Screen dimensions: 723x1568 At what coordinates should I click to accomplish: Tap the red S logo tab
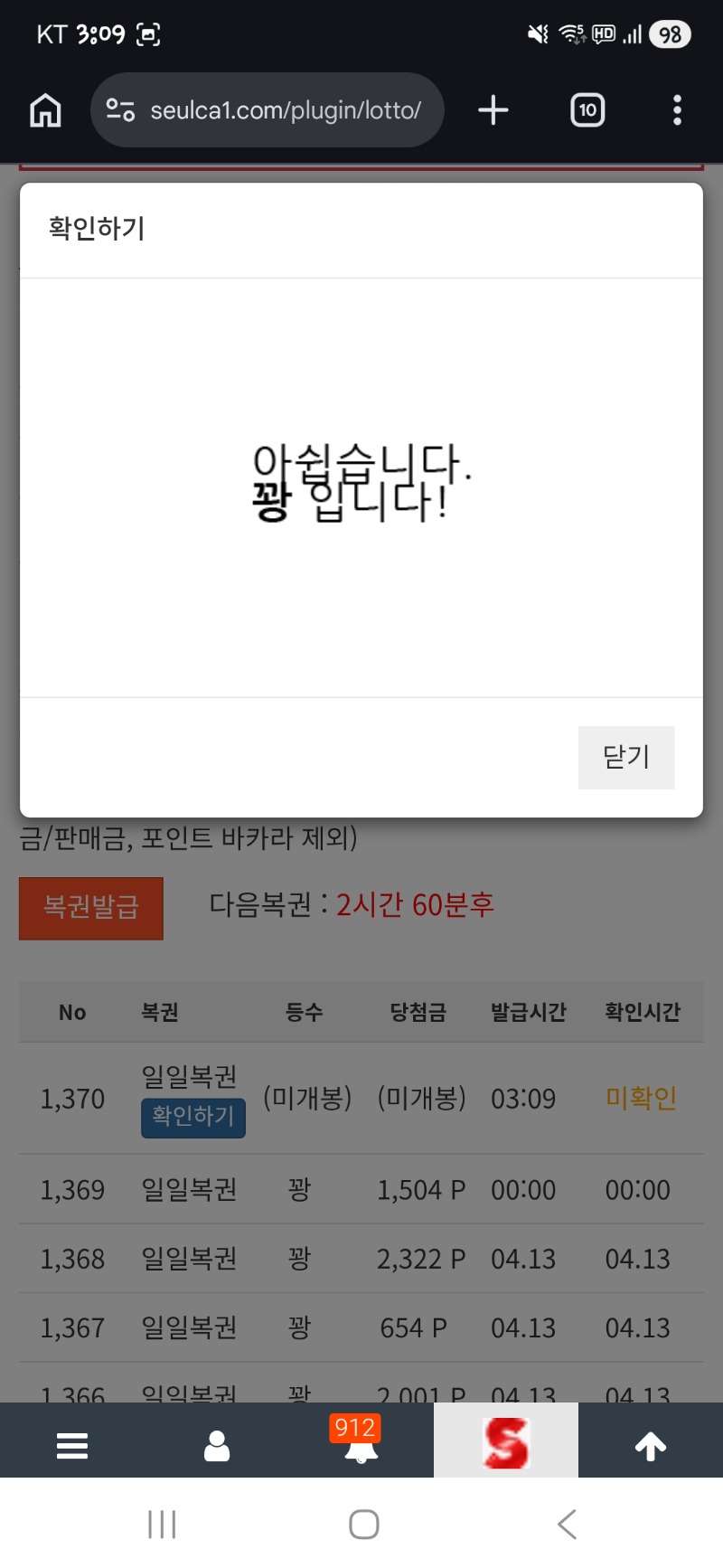pyautogui.click(x=505, y=1443)
